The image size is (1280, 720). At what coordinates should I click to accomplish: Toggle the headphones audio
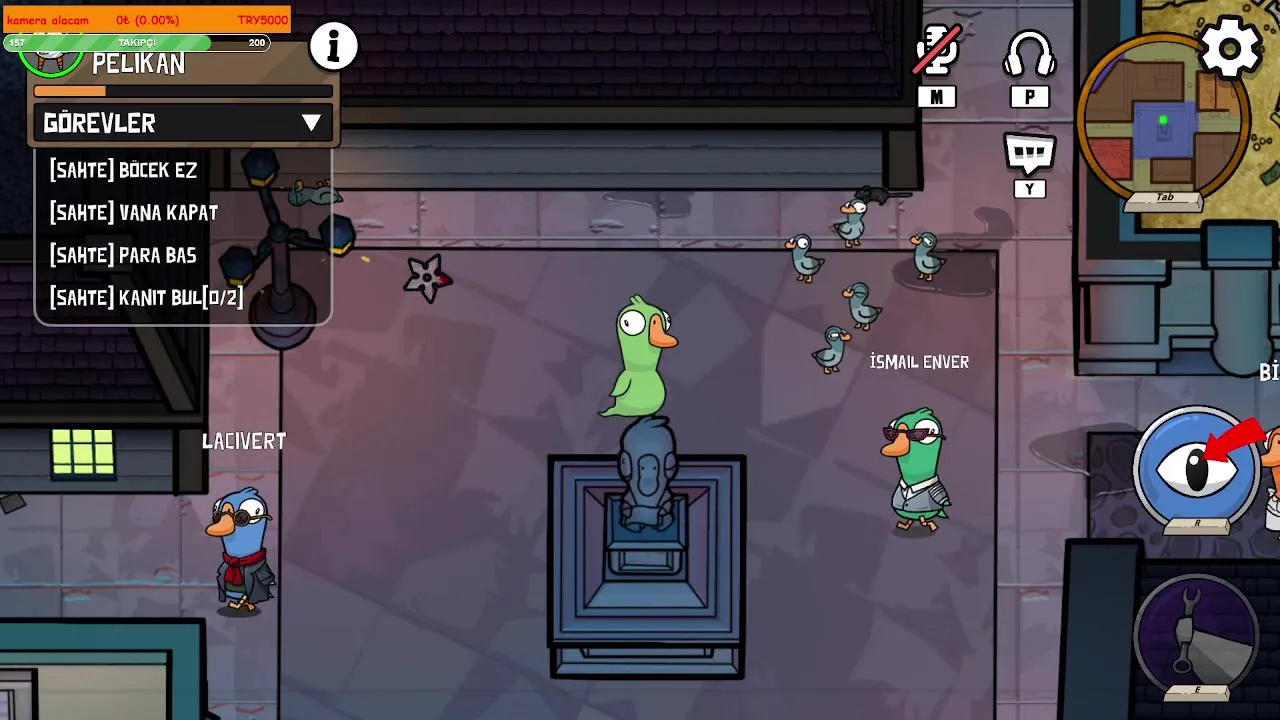1029,54
